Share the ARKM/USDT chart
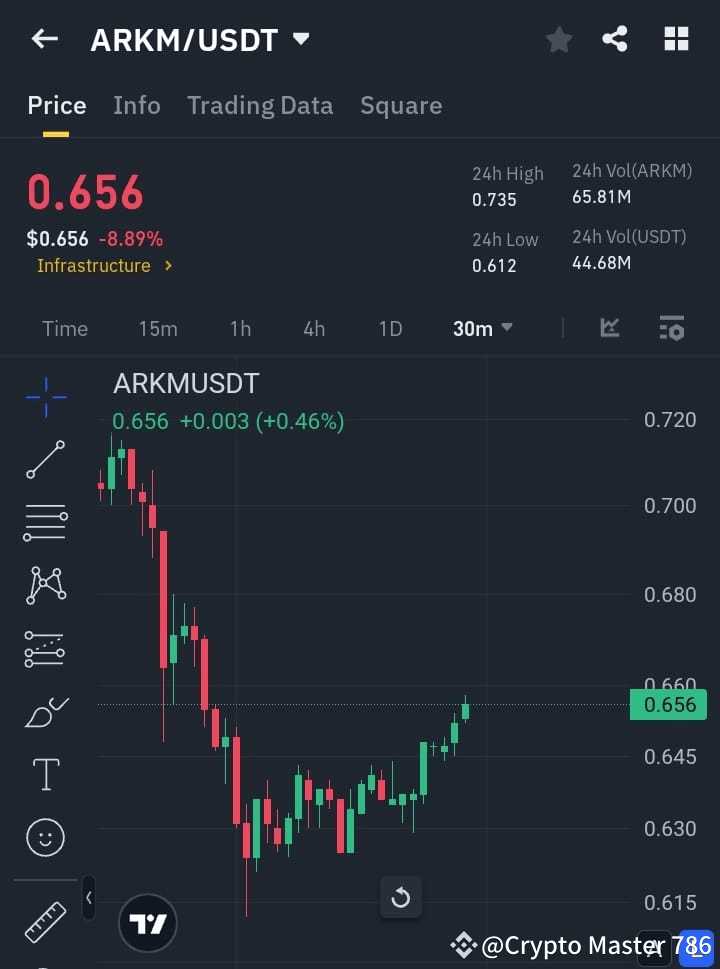Viewport: 720px width, 969px height. 615,38
